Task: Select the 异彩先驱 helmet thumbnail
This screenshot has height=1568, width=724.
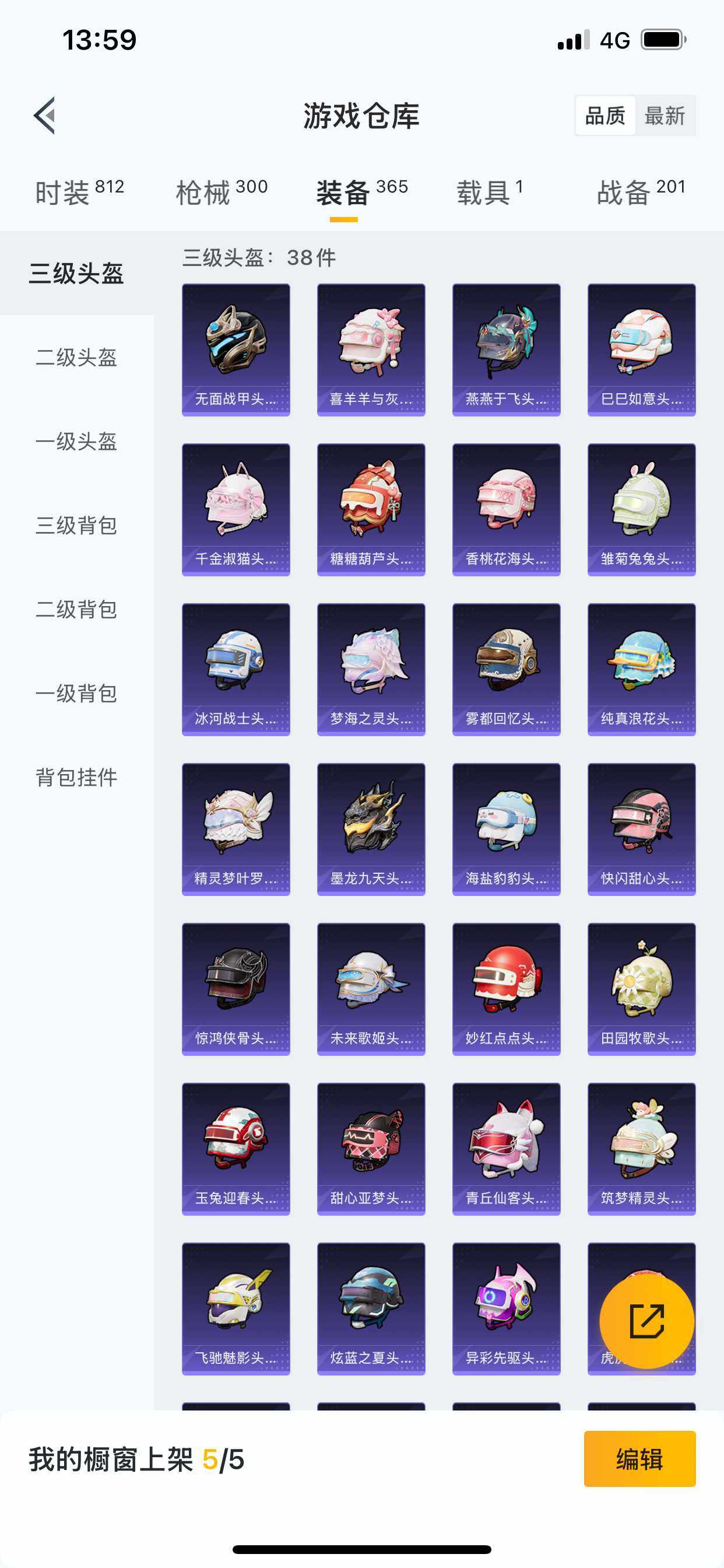Action: pyautogui.click(x=507, y=1308)
